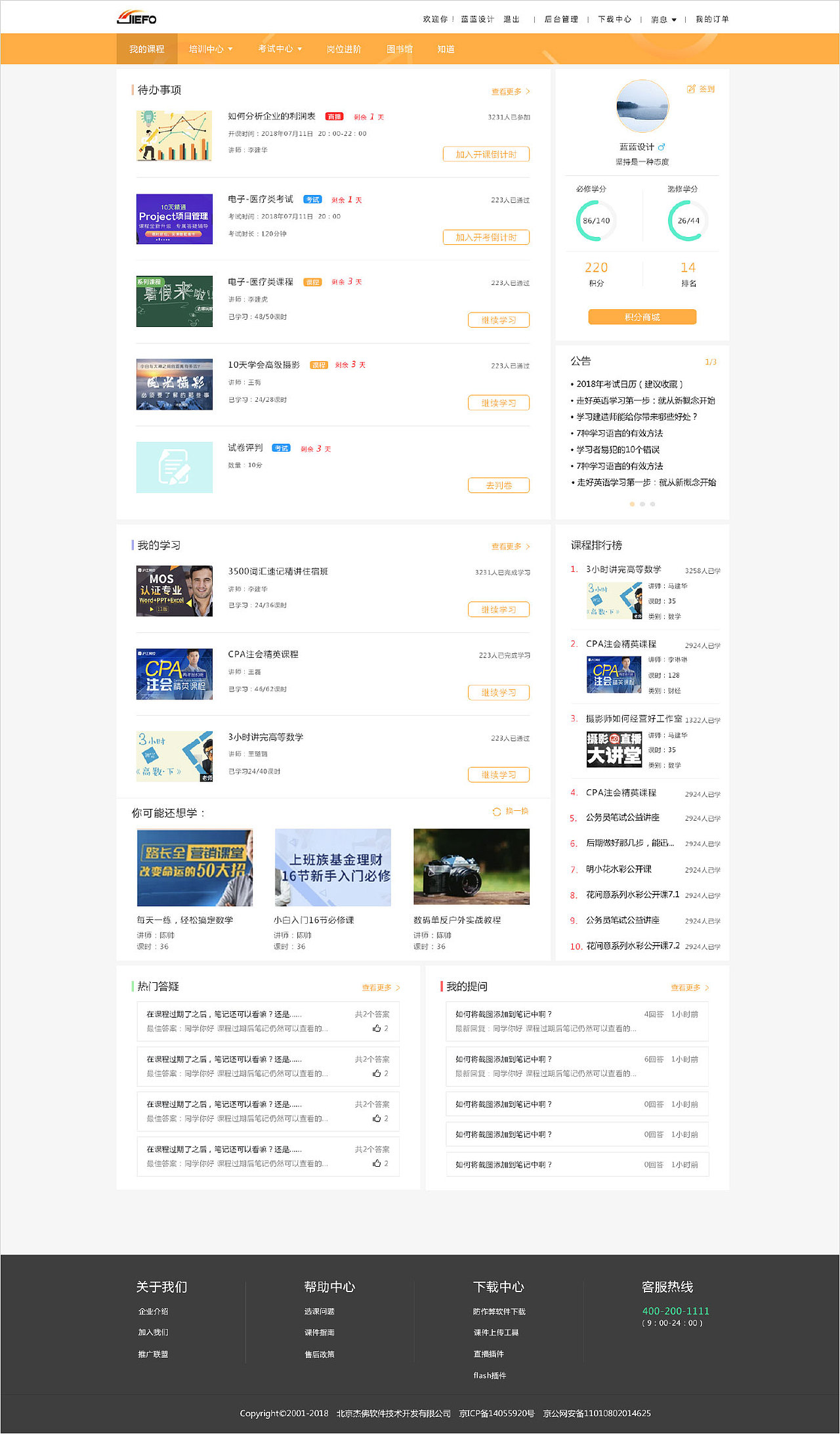Click the exam paper icon in 试卷评判 entry

[174, 467]
